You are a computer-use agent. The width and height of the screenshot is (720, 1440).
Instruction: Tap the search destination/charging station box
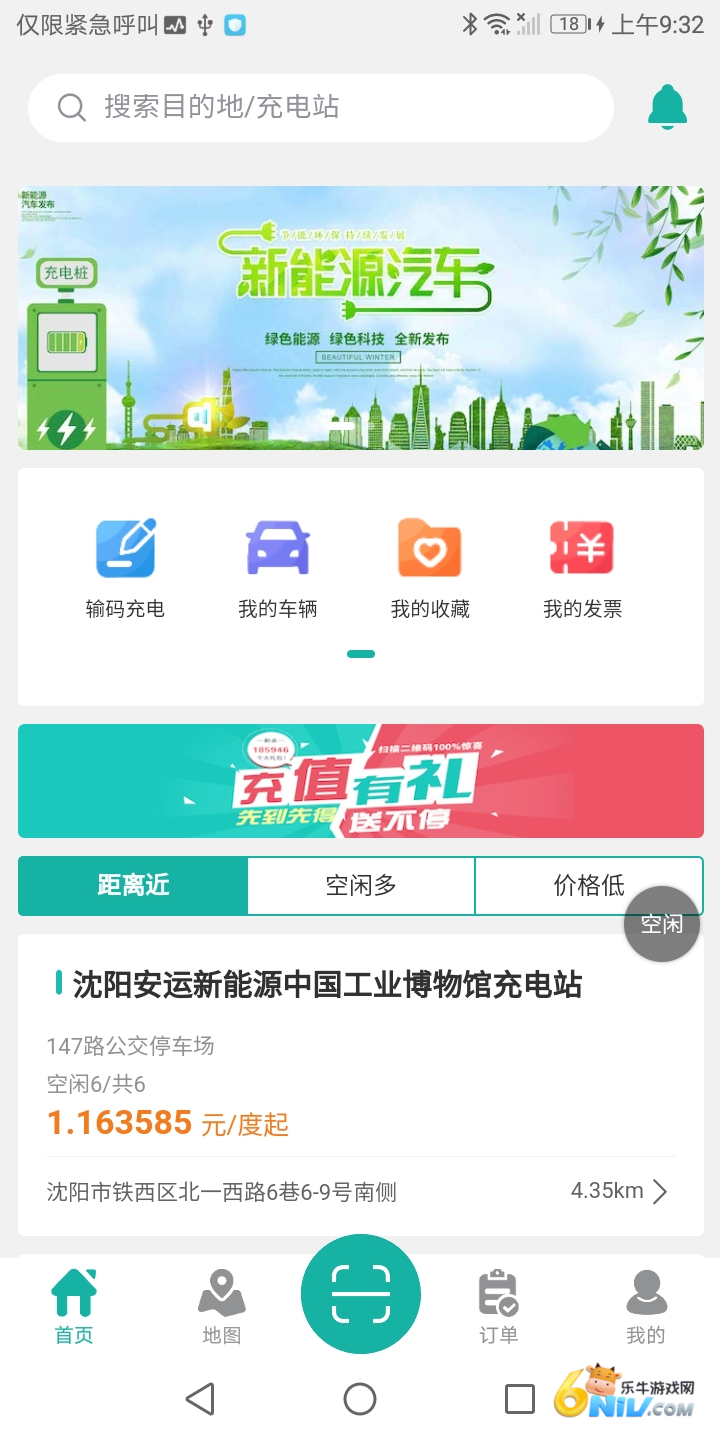pyautogui.click(x=320, y=108)
